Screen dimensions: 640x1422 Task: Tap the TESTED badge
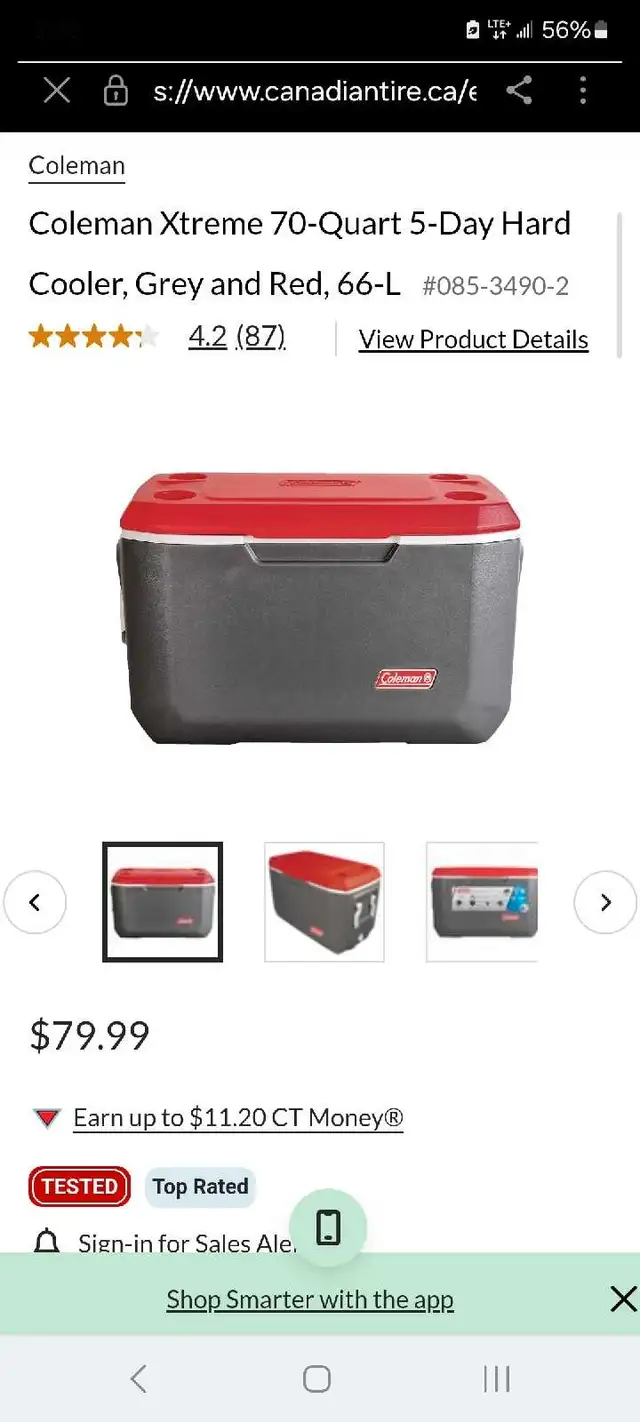[79, 1187]
